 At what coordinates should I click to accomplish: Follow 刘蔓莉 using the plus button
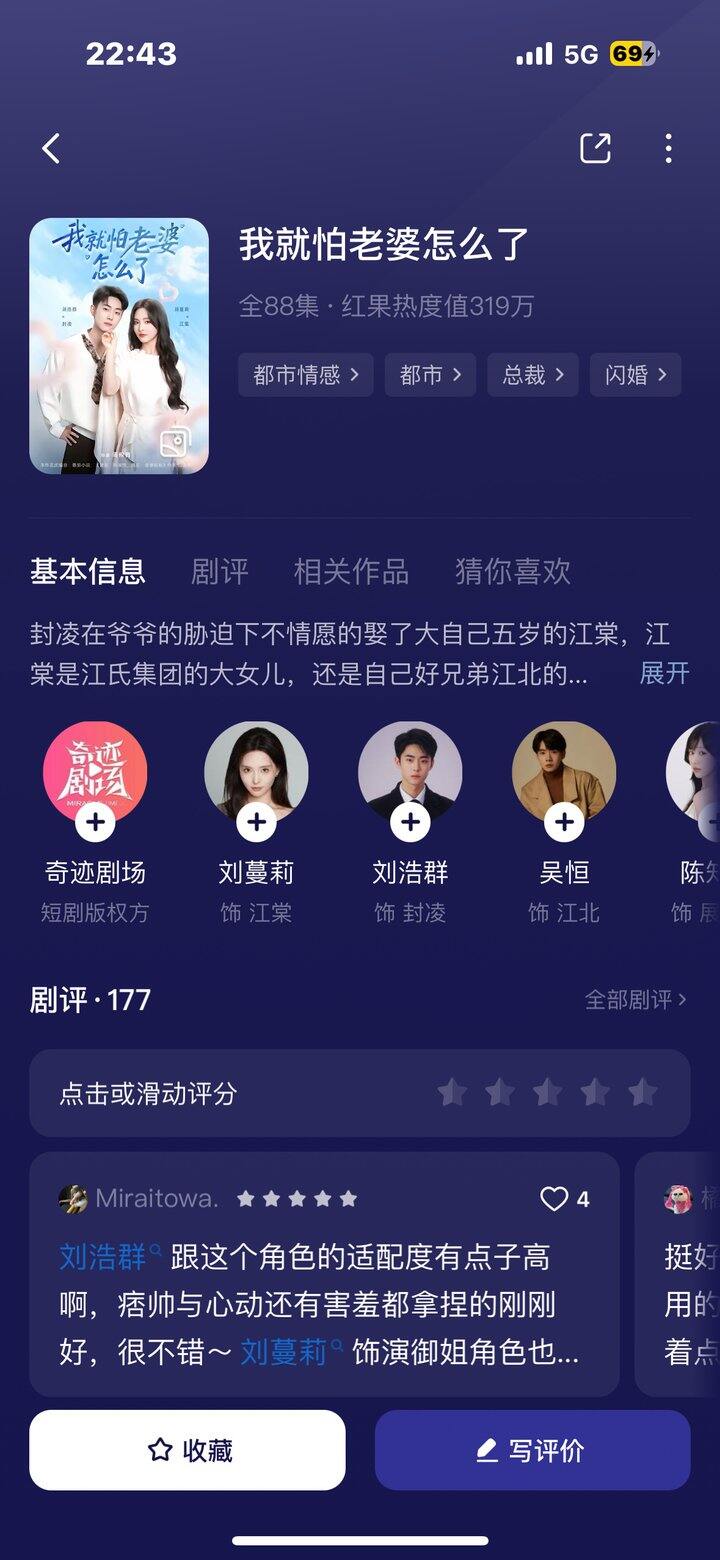(256, 822)
